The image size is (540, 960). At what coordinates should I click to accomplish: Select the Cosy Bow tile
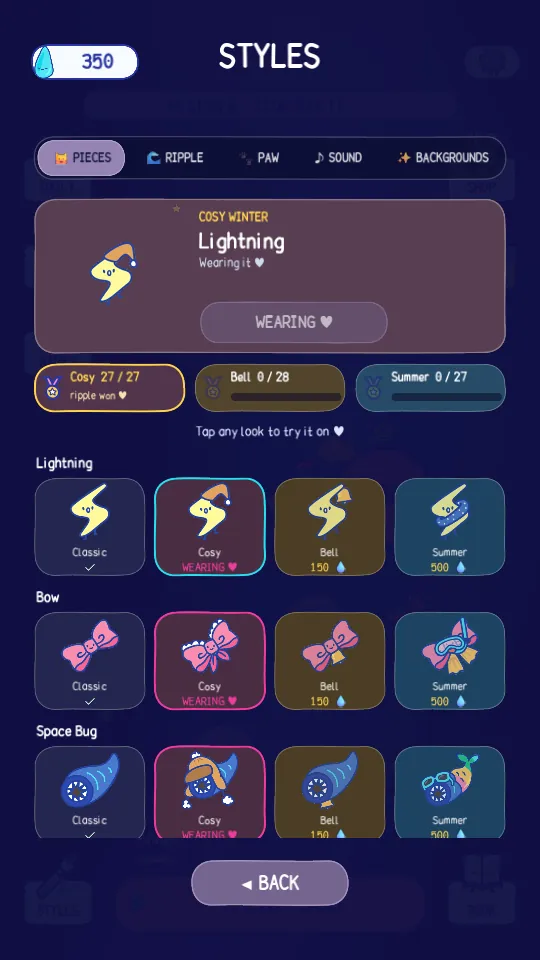pyautogui.click(x=210, y=661)
